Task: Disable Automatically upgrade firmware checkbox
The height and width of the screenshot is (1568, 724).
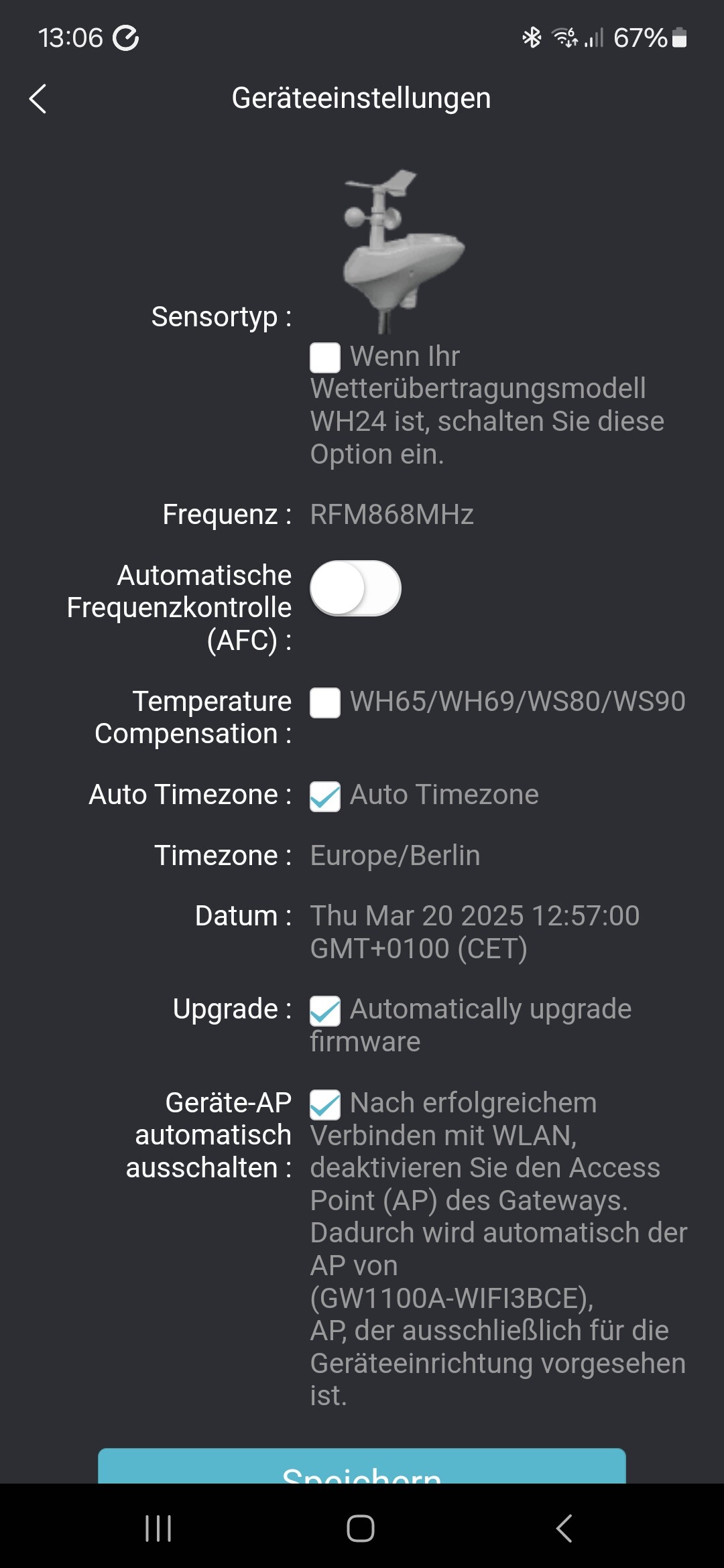Action: pos(325,1011)
